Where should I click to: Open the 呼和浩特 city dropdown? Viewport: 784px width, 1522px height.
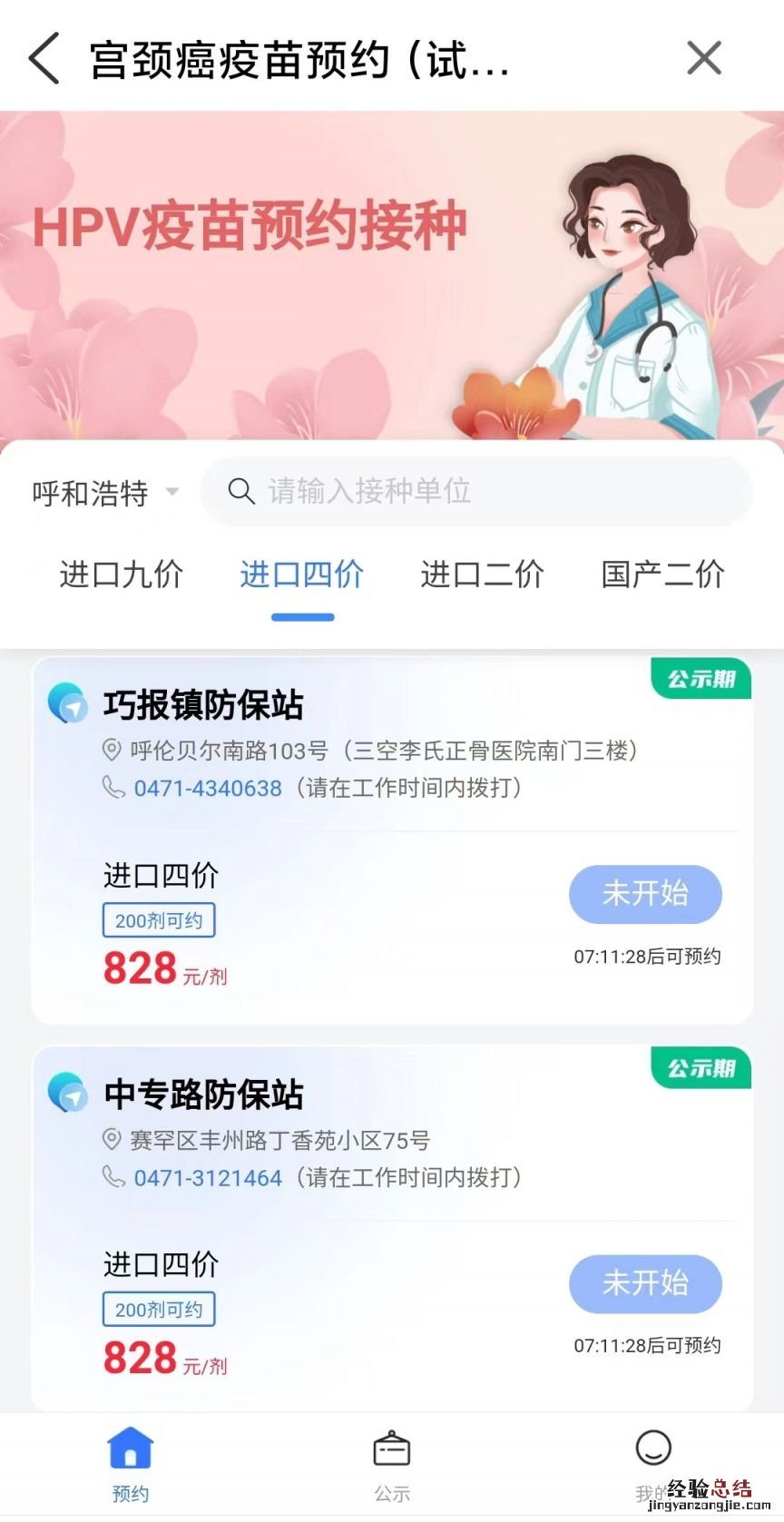[104, 493]
